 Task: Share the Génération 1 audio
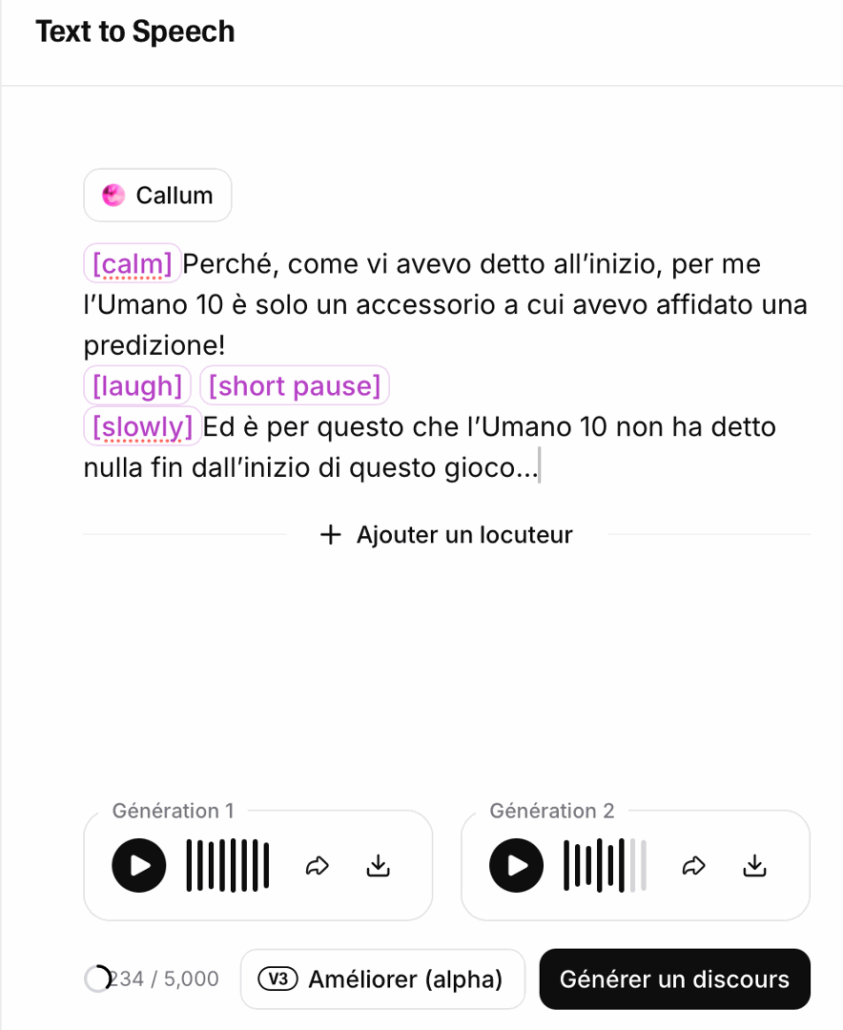[x=317, y=866]
